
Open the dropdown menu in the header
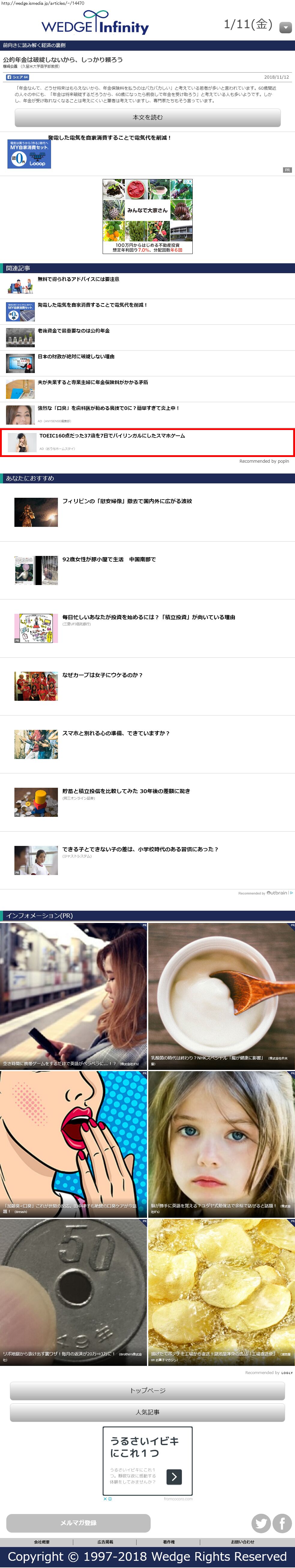pyautogui.click(x=284, y=27)
